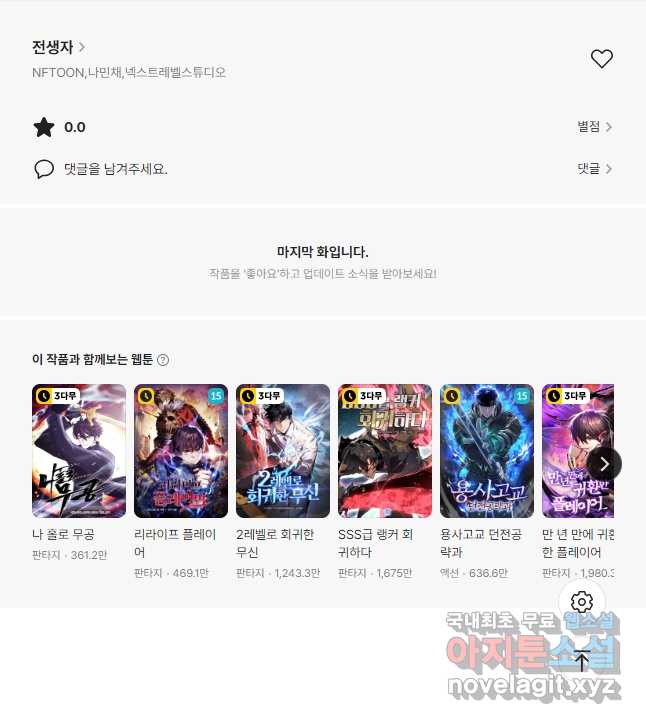
Task: Open the 리라이프 플레이어 webtoon
Action: (181, 451)
